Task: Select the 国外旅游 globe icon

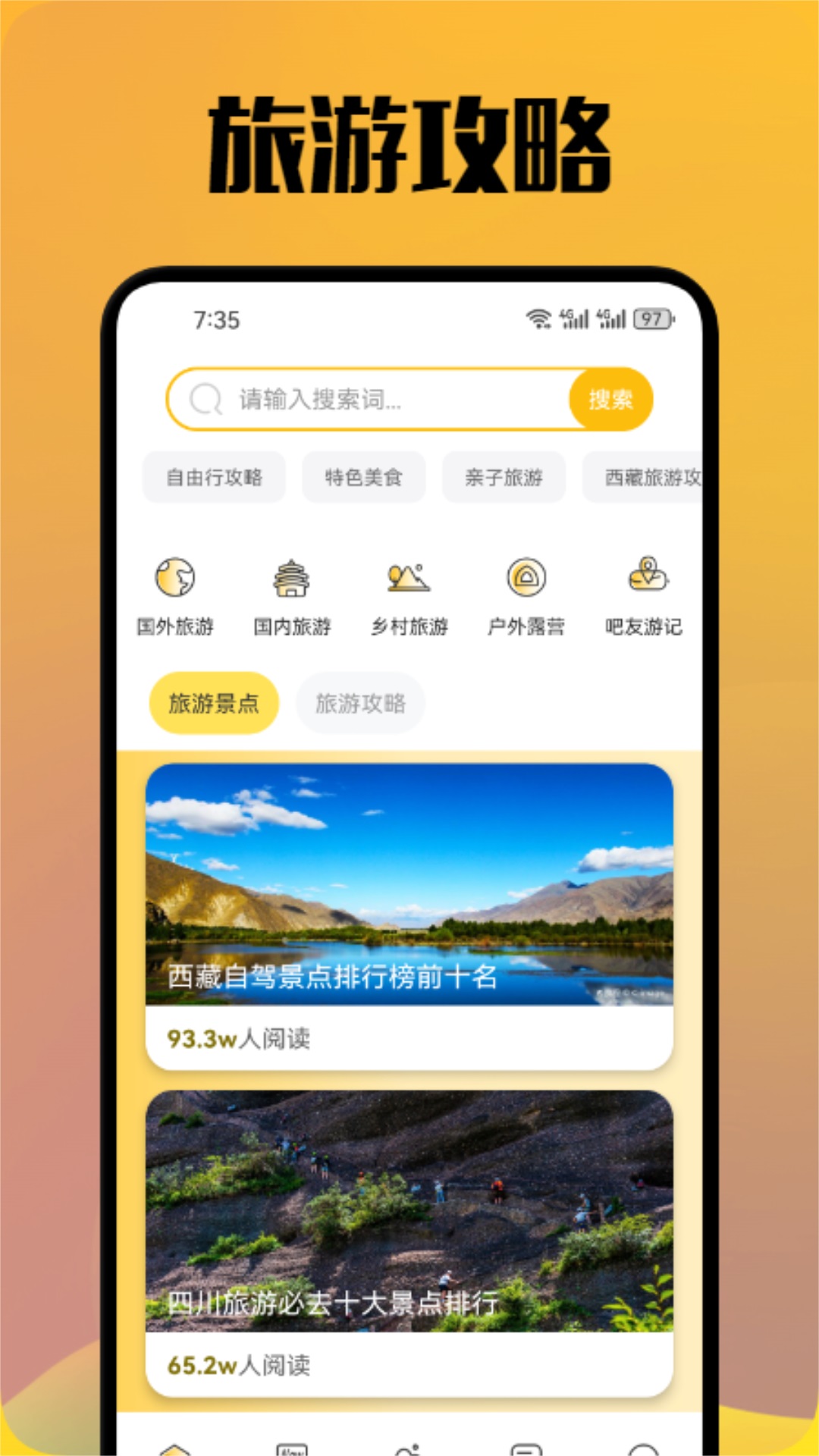Action: [173, 578]
